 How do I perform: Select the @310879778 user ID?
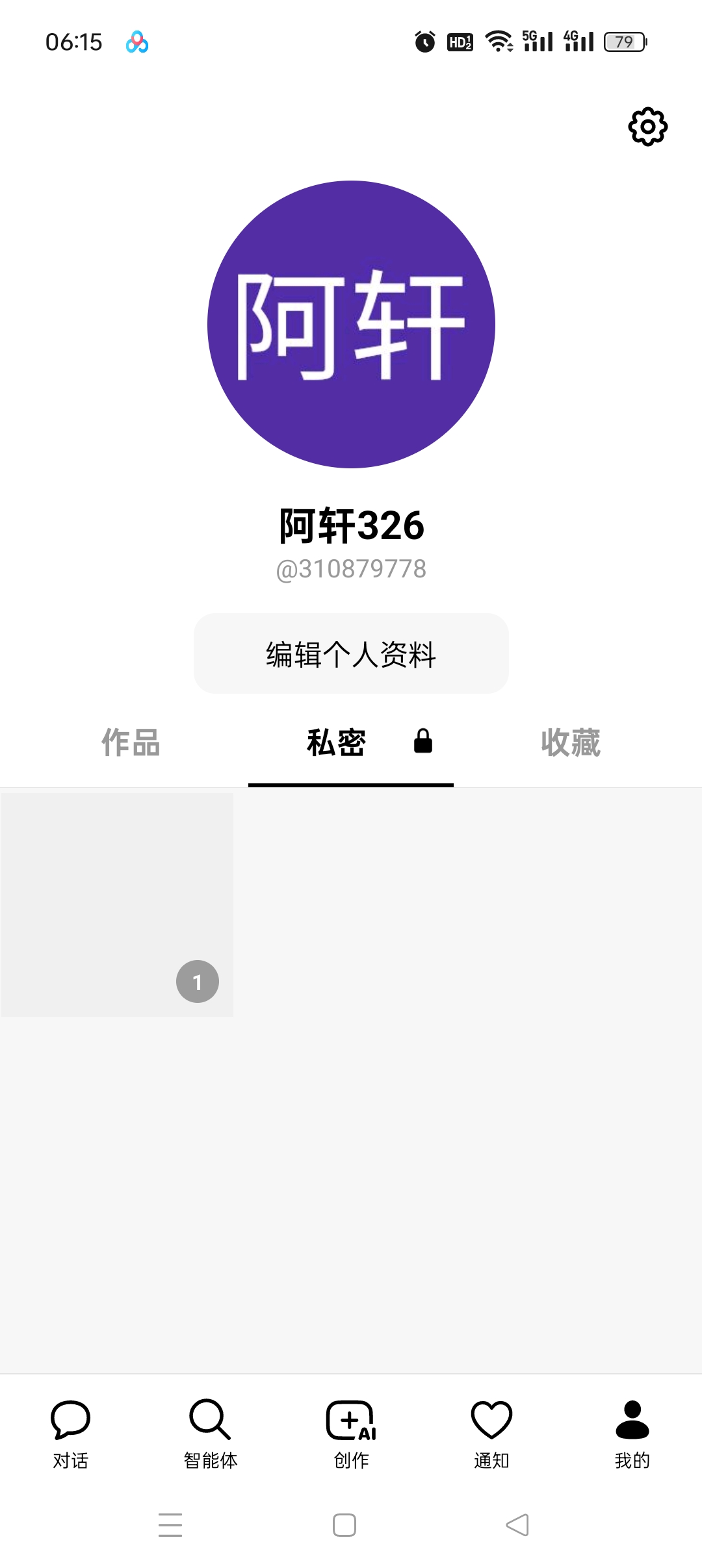(x=351, y=569)
